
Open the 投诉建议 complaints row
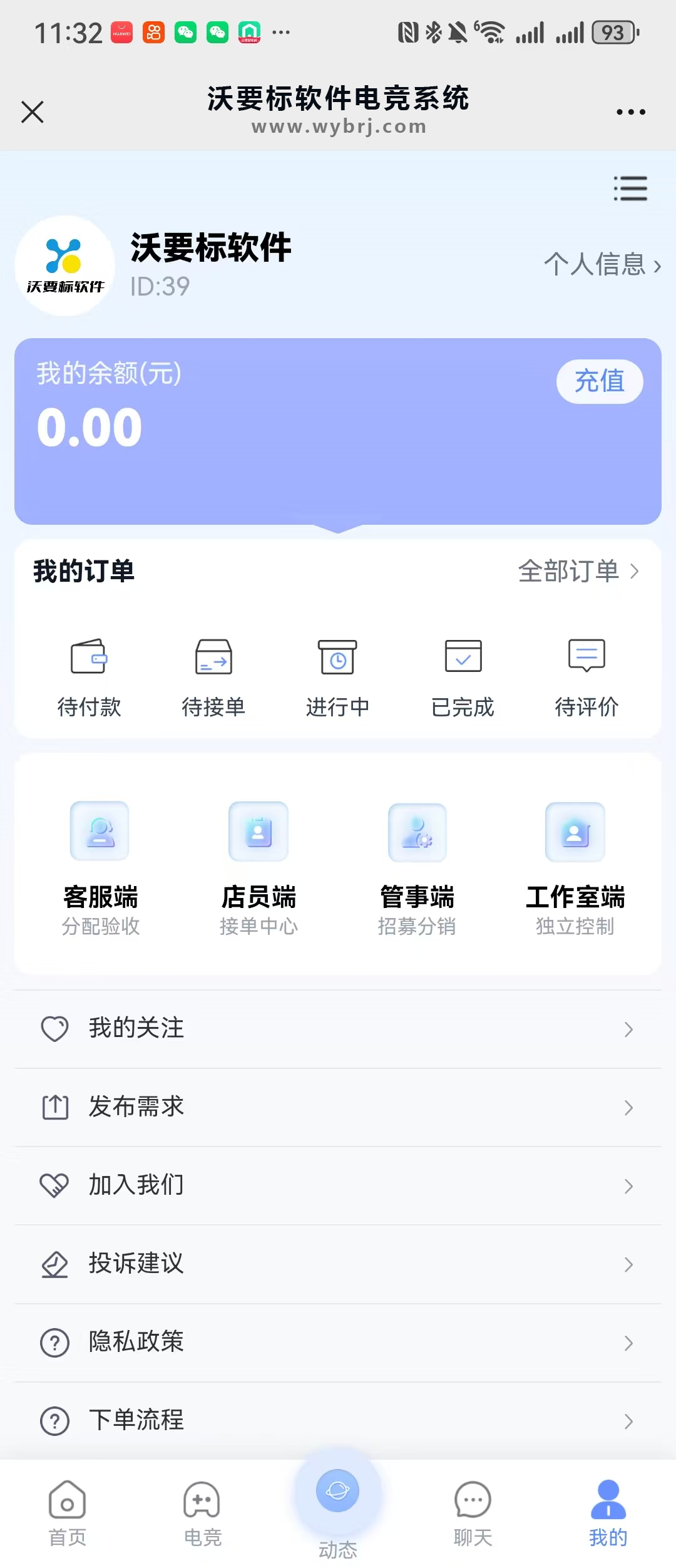[x=338, y=1264]
